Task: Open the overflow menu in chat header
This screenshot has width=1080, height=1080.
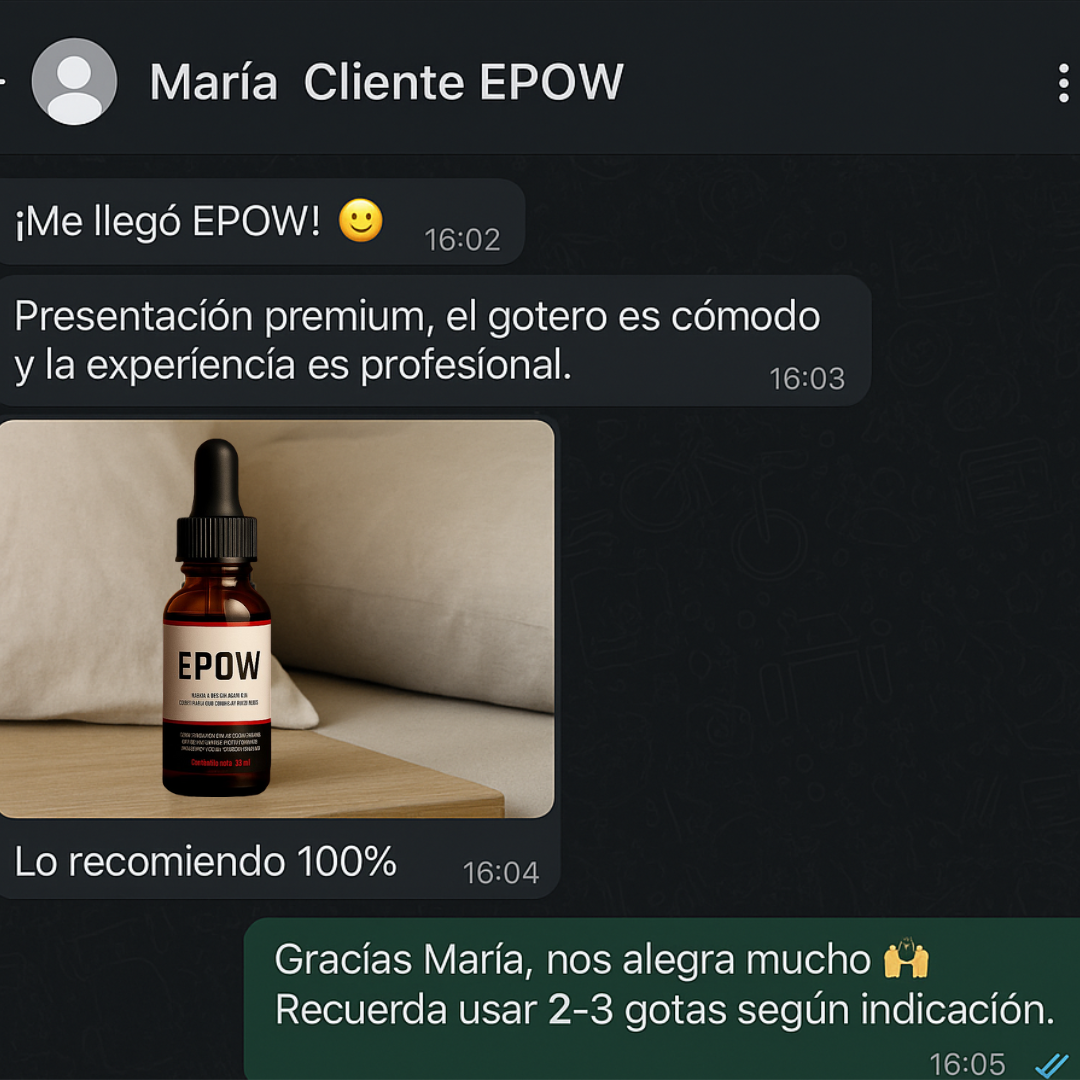Action: pyautogui.click(x=1063, y=83)
